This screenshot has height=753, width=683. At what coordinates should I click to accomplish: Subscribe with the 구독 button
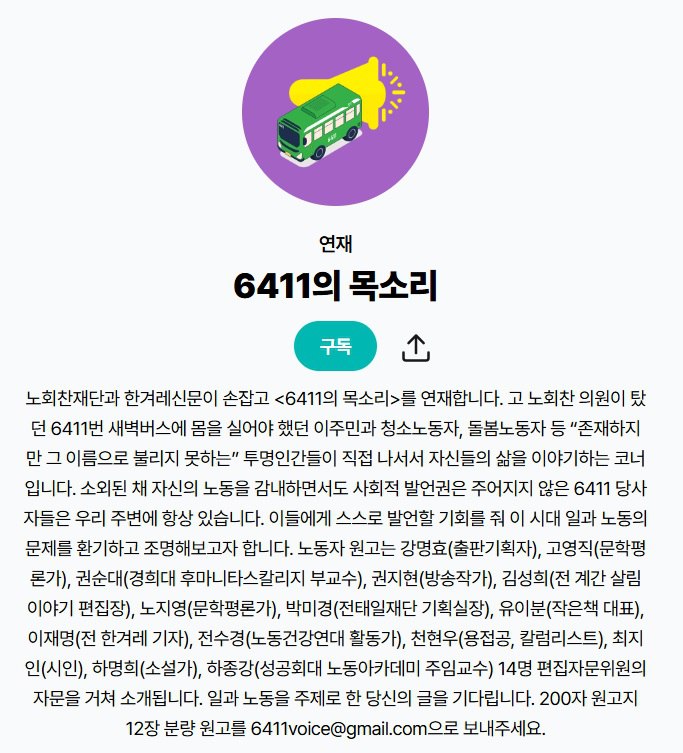pyautogui.click(x=335, y=346)
